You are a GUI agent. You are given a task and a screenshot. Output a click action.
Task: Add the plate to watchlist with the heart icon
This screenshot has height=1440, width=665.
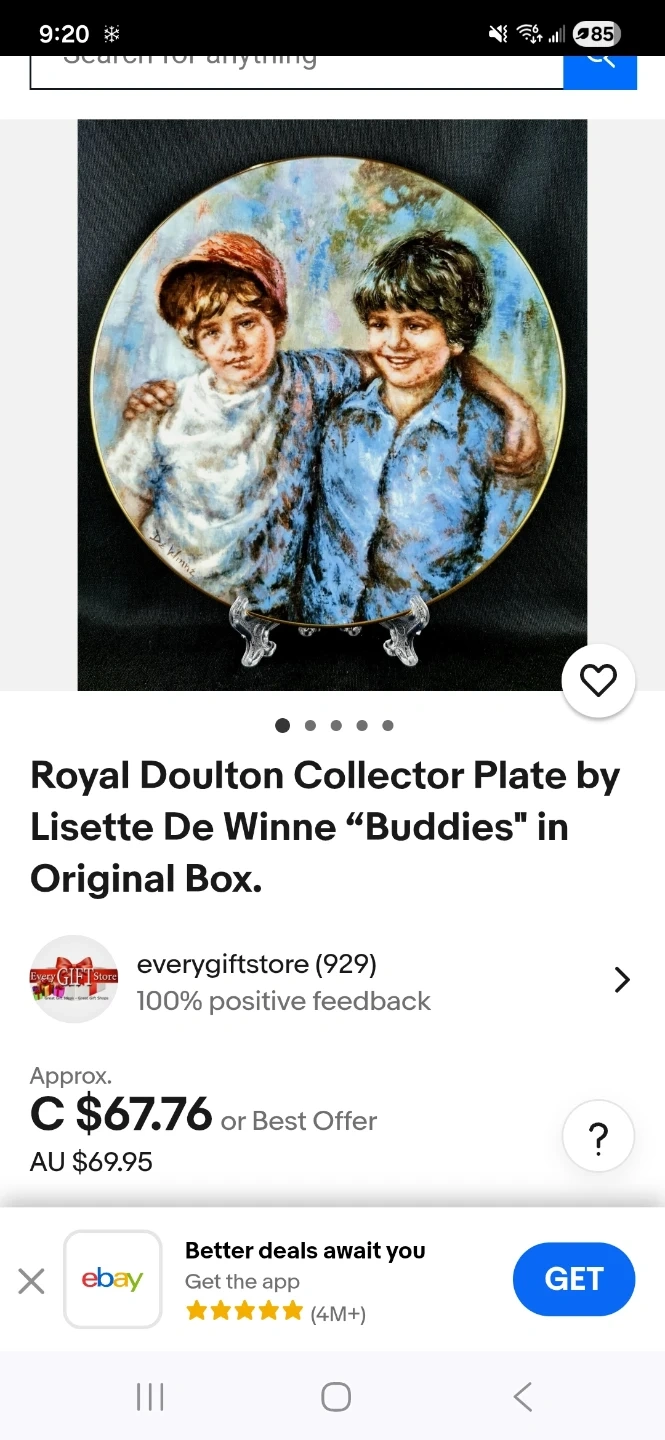(598, 681)
